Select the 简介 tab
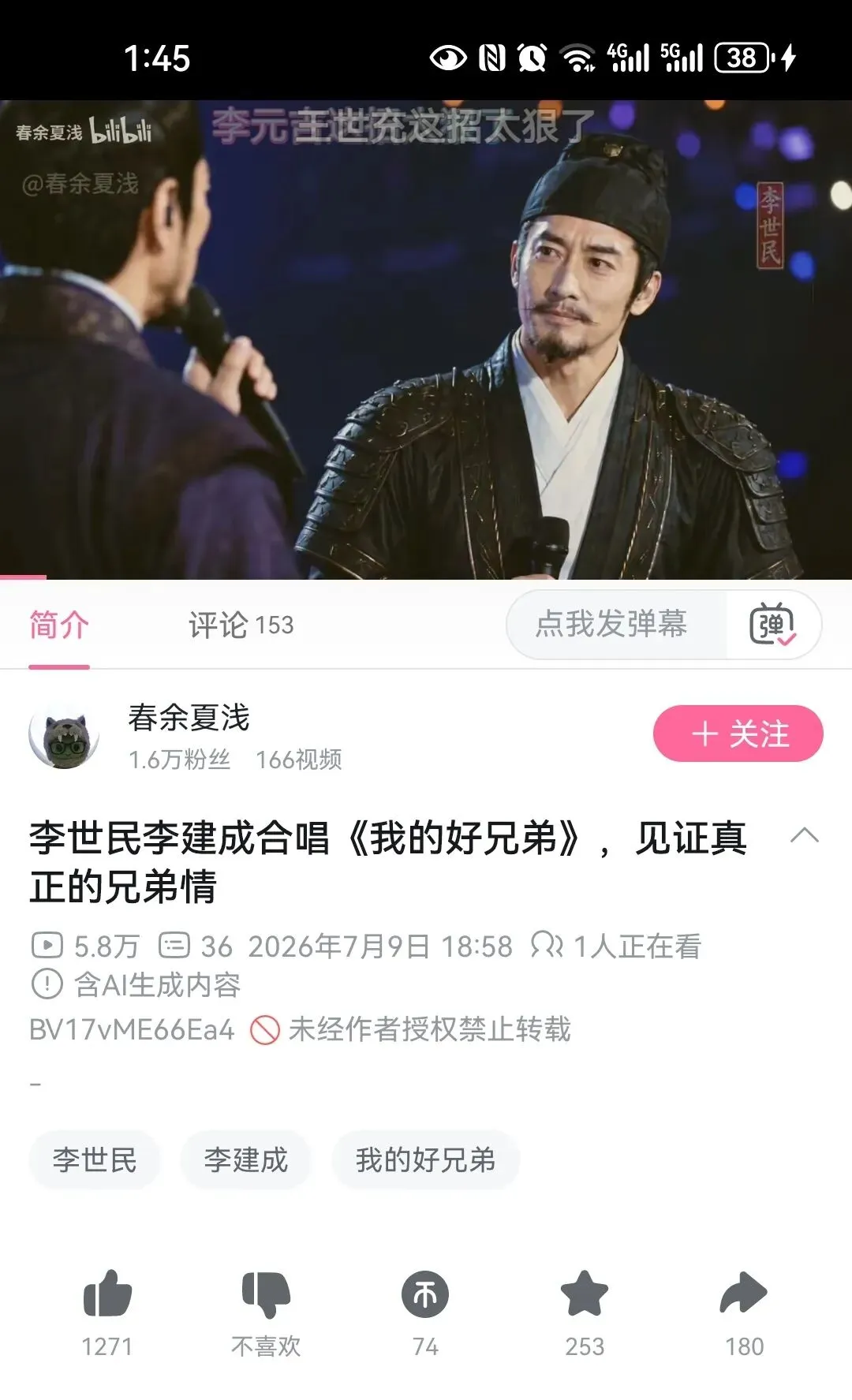The height and width of the screenshot is (1400, 852). 59,625
